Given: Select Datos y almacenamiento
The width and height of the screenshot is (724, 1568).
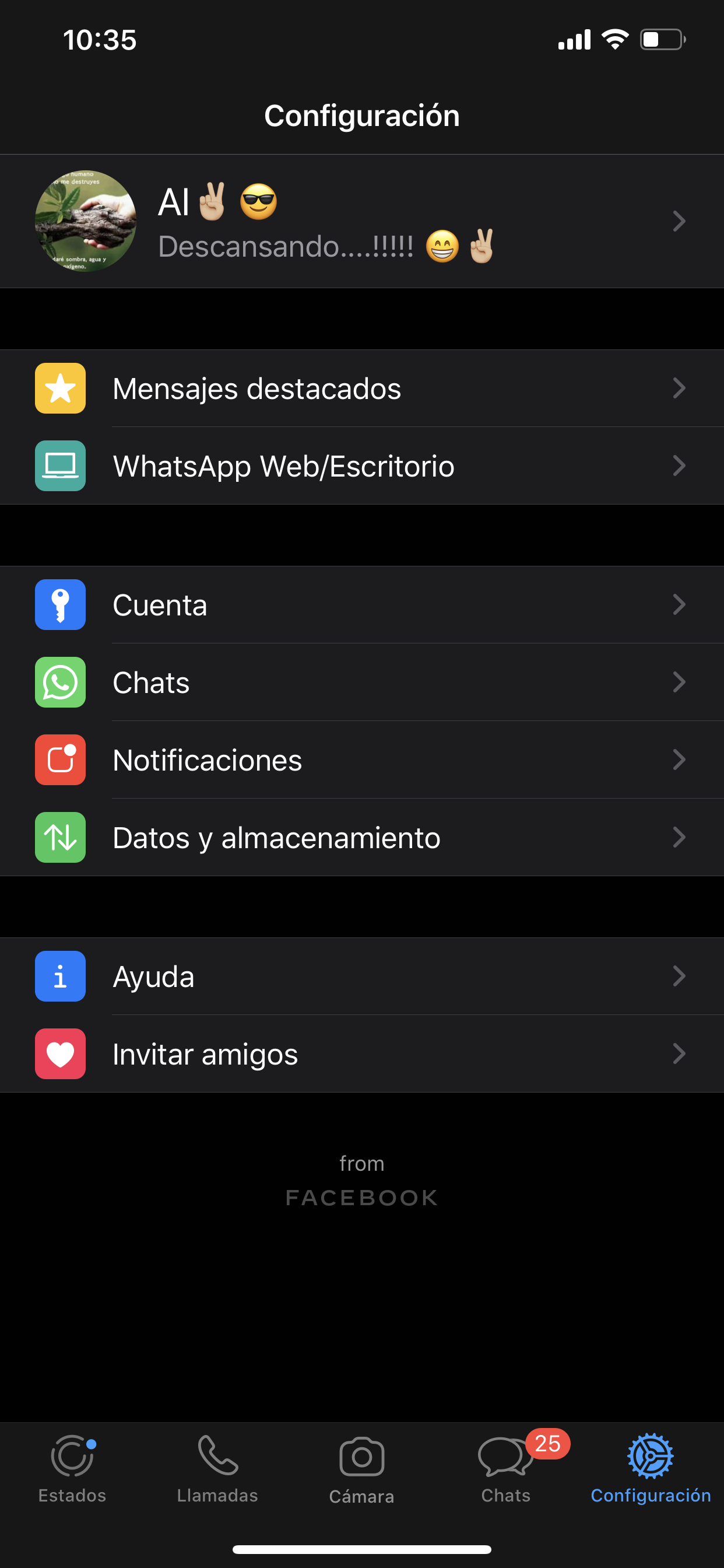Looking at the screenshot, I should [361, 838].
